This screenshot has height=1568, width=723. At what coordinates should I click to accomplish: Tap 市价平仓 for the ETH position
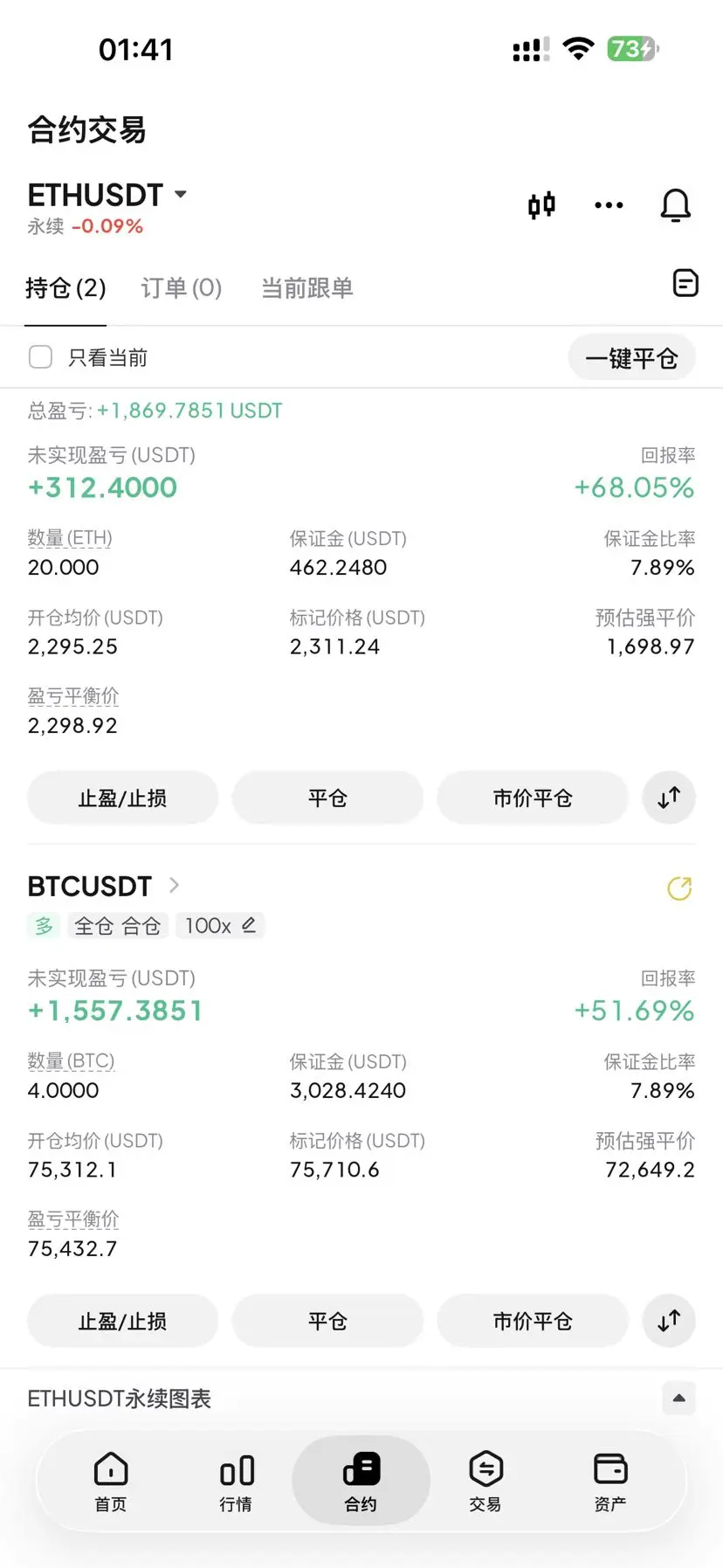pyautogui.click(x=532, y=798)
